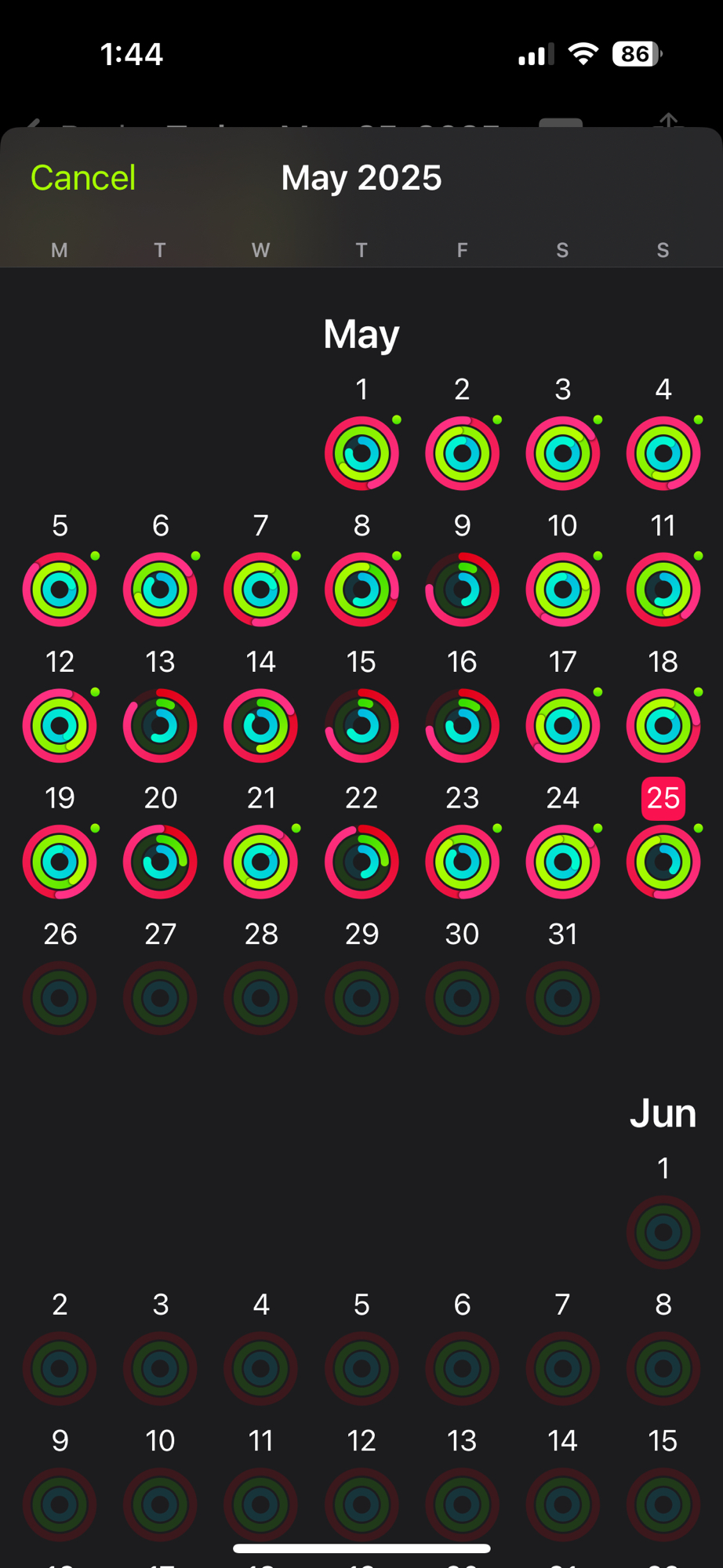Image resolution: width=723 pixels, height=1568 pixels.
Task: Cancel the date picker
Action: (83, 178)
